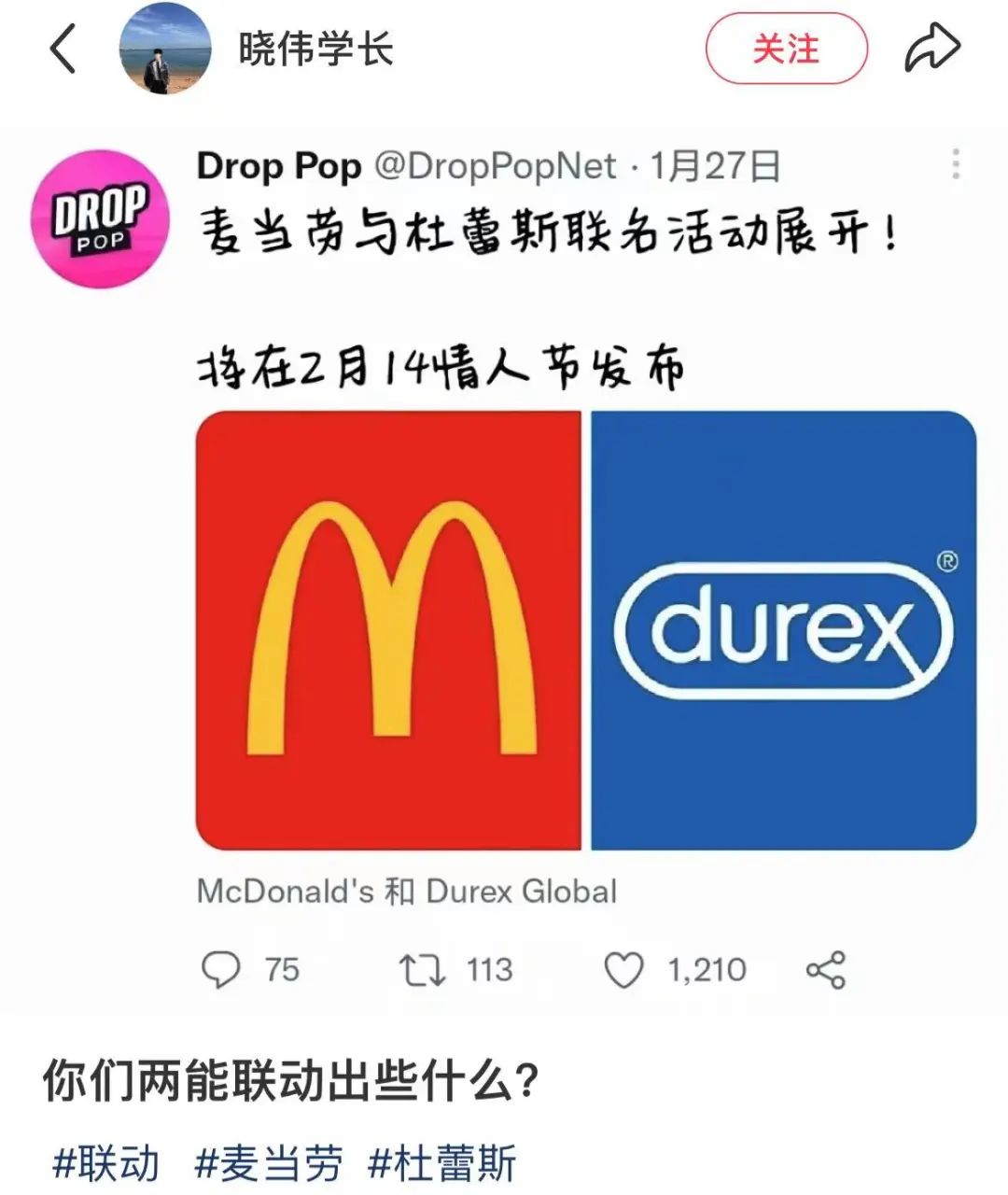Open the #联动 hashtag
The width and height of the screenshot is (1008, 1195).
click(106, 1164)
